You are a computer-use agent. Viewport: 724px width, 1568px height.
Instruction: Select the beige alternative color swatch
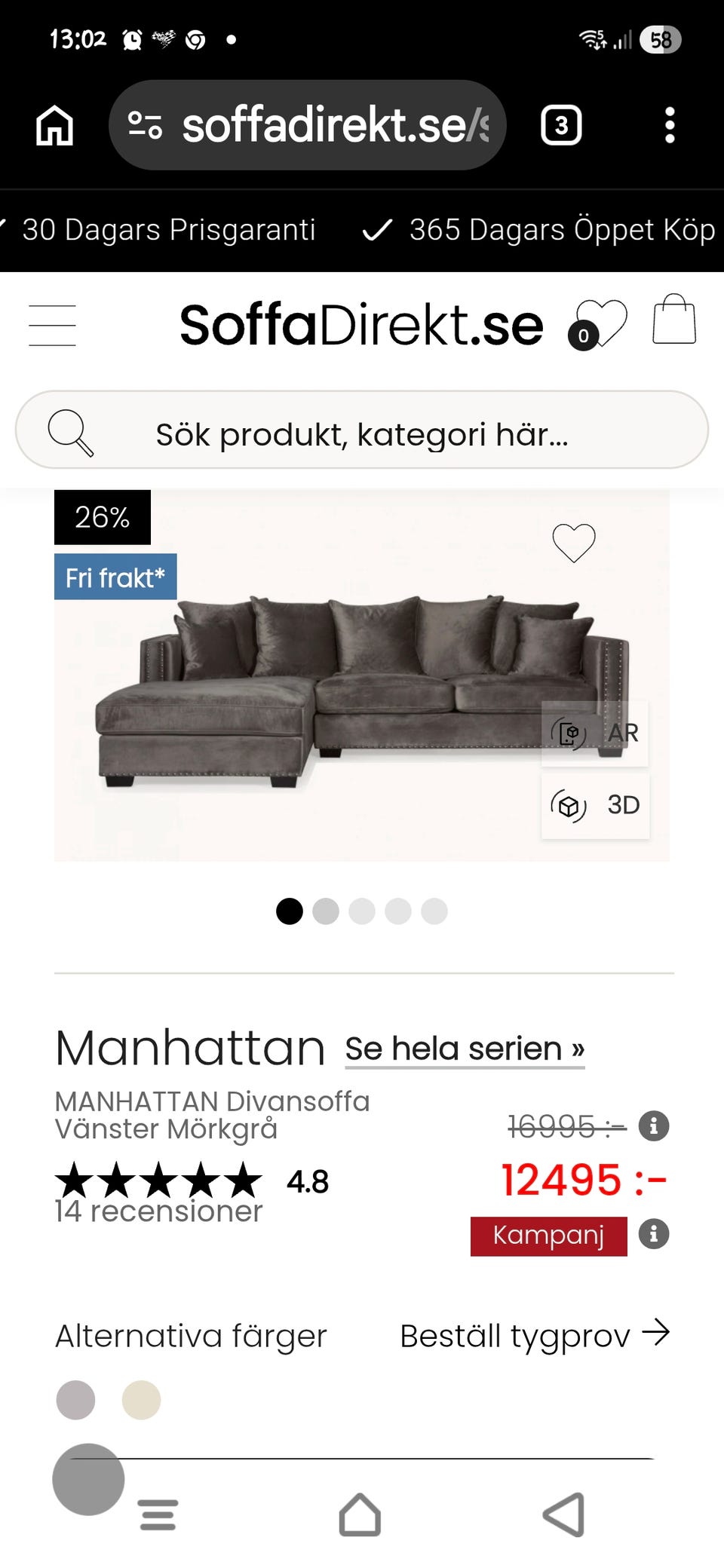pyautogui.click(x=141, y=1400)
